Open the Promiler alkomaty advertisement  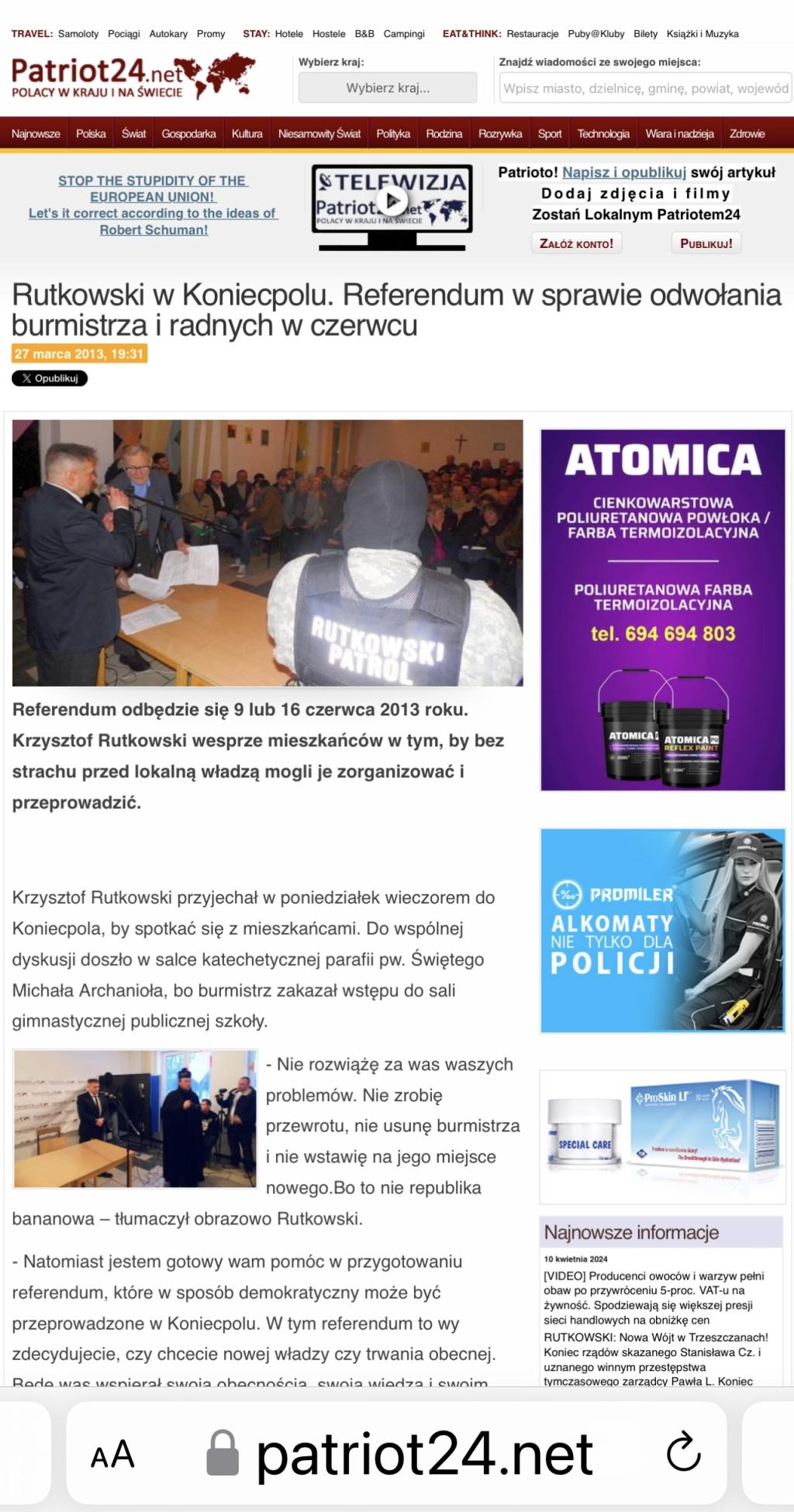coord(662,930)
